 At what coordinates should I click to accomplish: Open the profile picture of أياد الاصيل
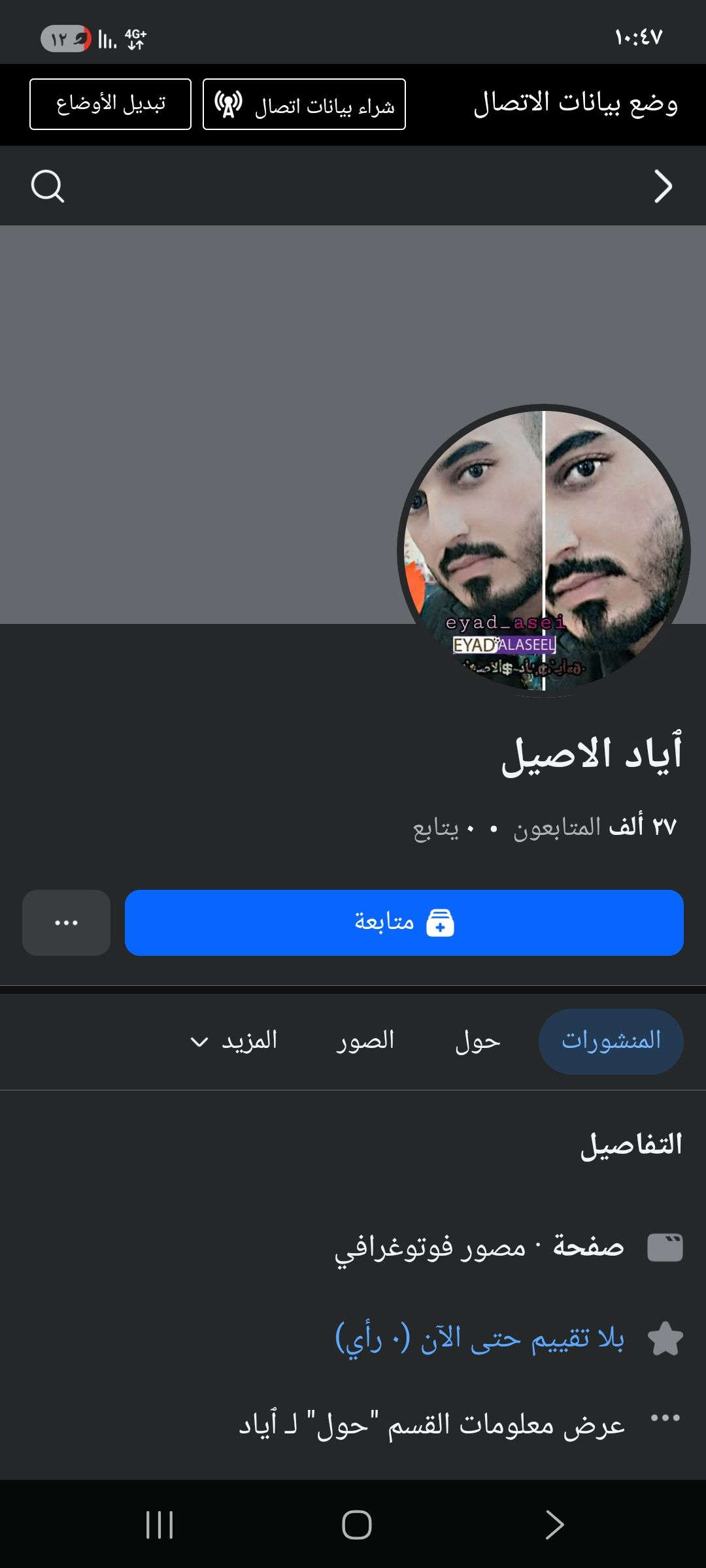pyautogui.click(x=544, y=550)
